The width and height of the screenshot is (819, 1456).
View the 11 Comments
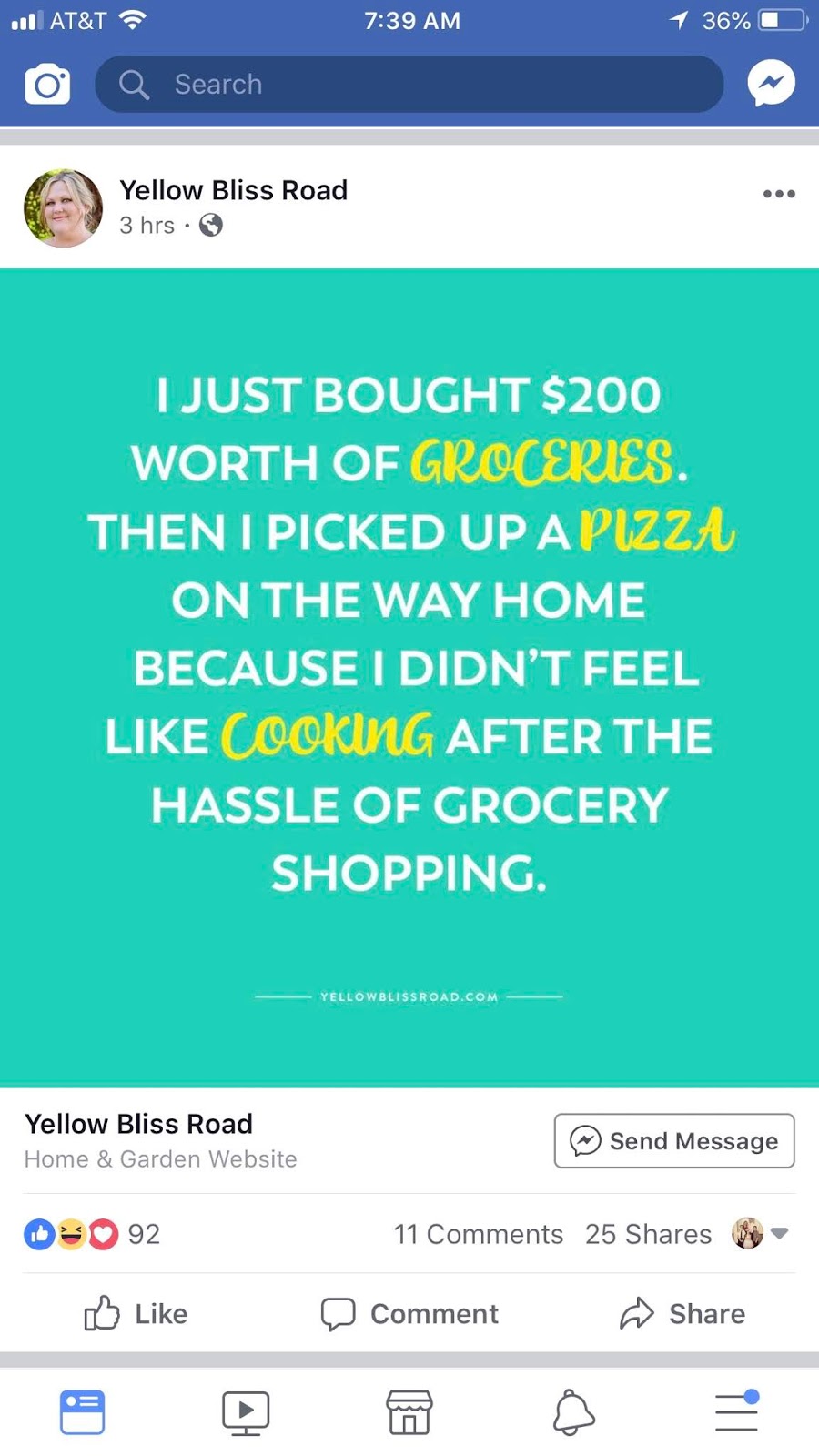478,1234
